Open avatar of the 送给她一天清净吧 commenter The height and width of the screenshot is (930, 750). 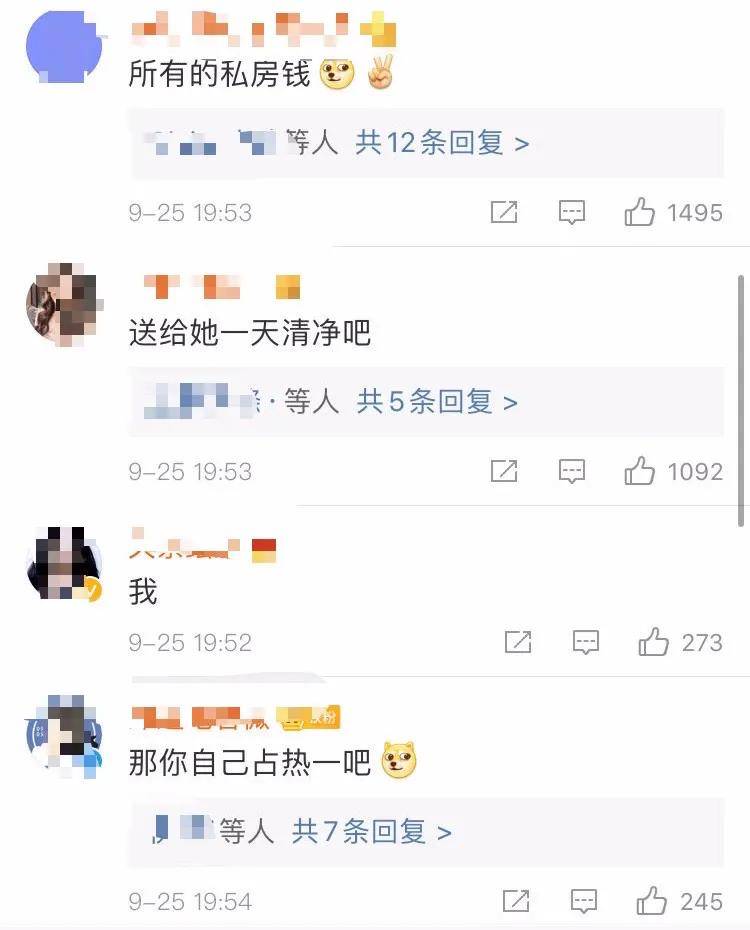63,304
